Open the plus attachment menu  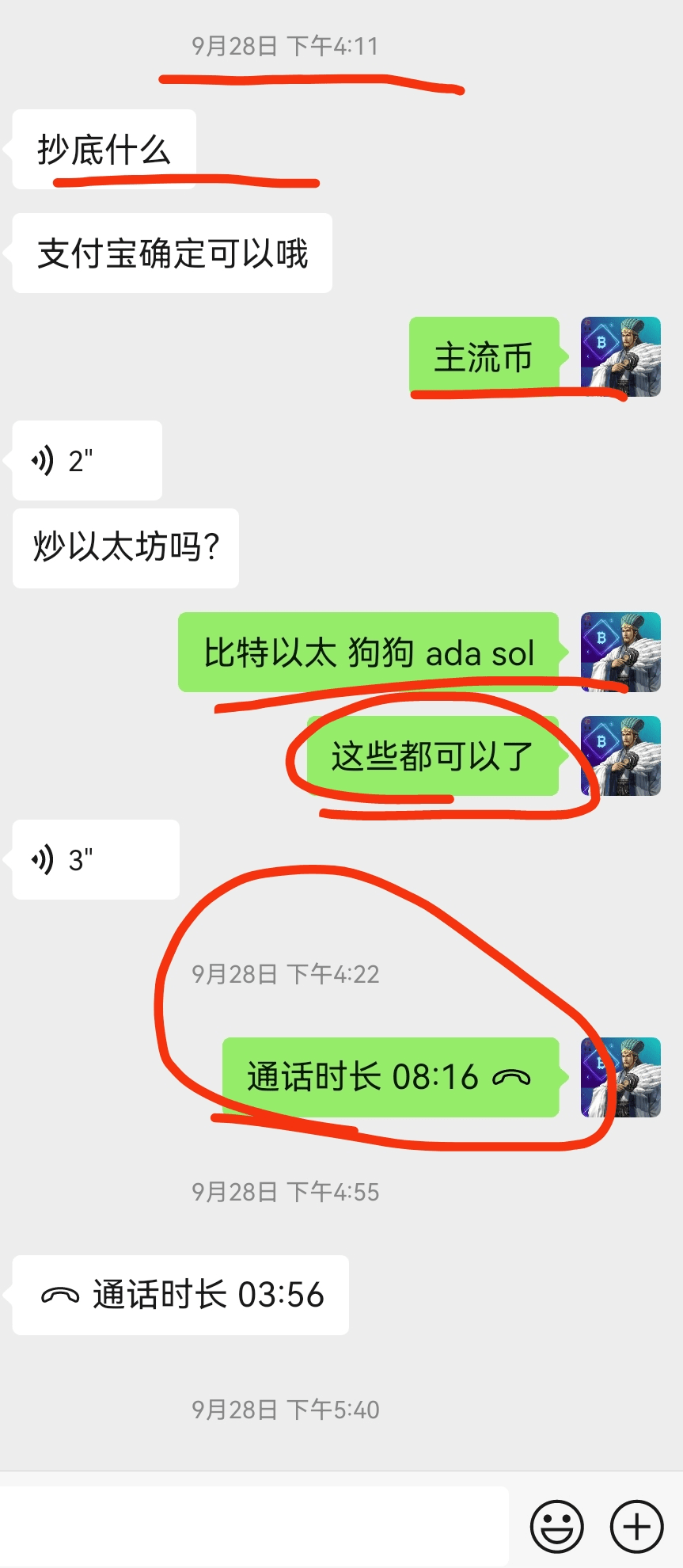pyautogui.click(x=636, y=1526)
